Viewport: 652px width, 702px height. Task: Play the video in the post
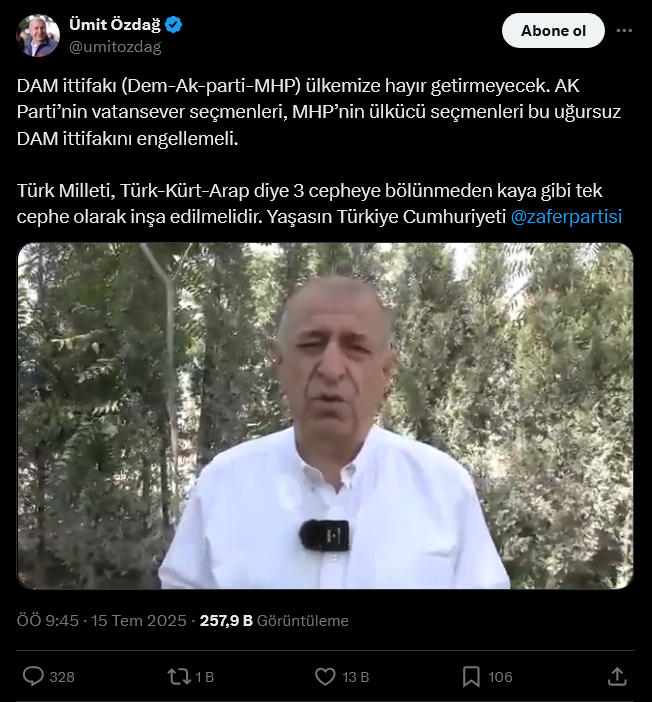(x=325, y=415)
